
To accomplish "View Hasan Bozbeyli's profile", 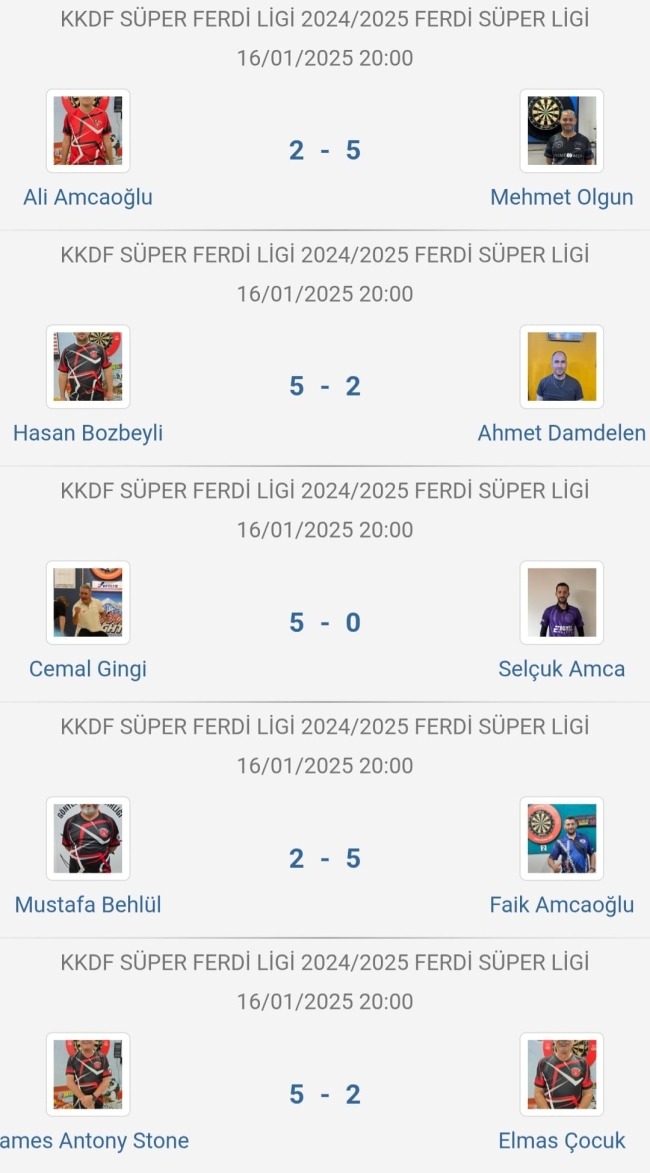I will pyautogui.click(x=88, y=433).
